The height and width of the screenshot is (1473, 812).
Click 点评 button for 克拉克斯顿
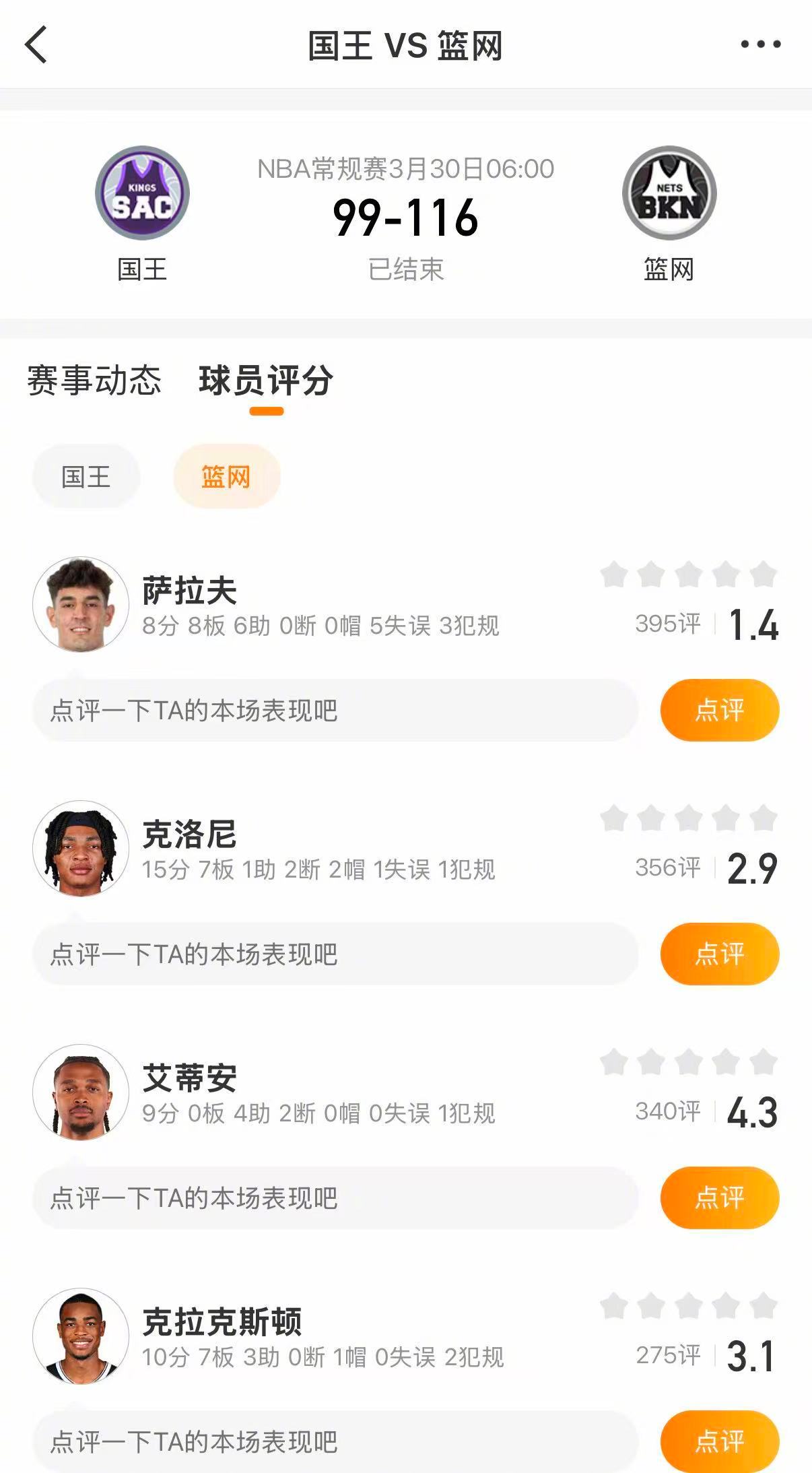click(719, 1441)
